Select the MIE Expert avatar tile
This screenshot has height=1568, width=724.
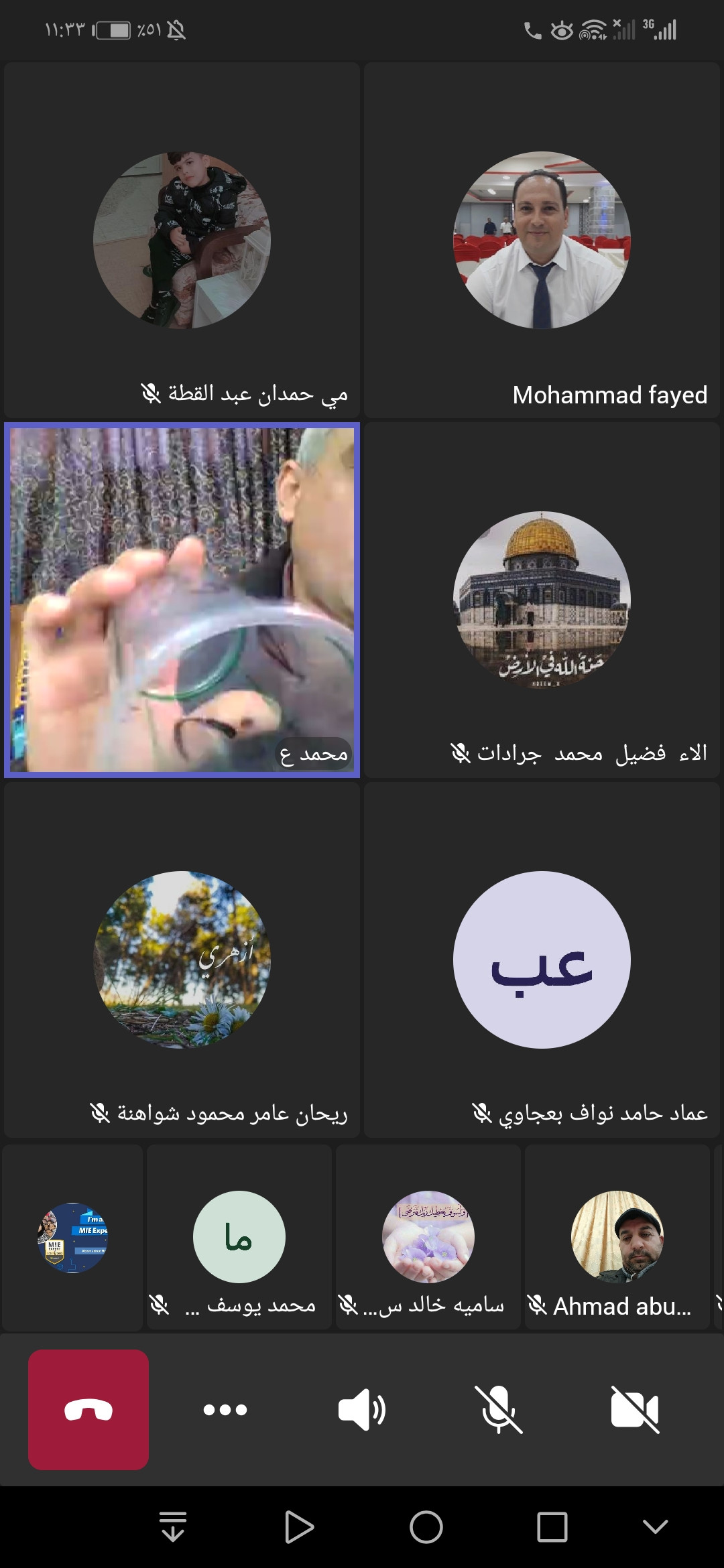72,1237
